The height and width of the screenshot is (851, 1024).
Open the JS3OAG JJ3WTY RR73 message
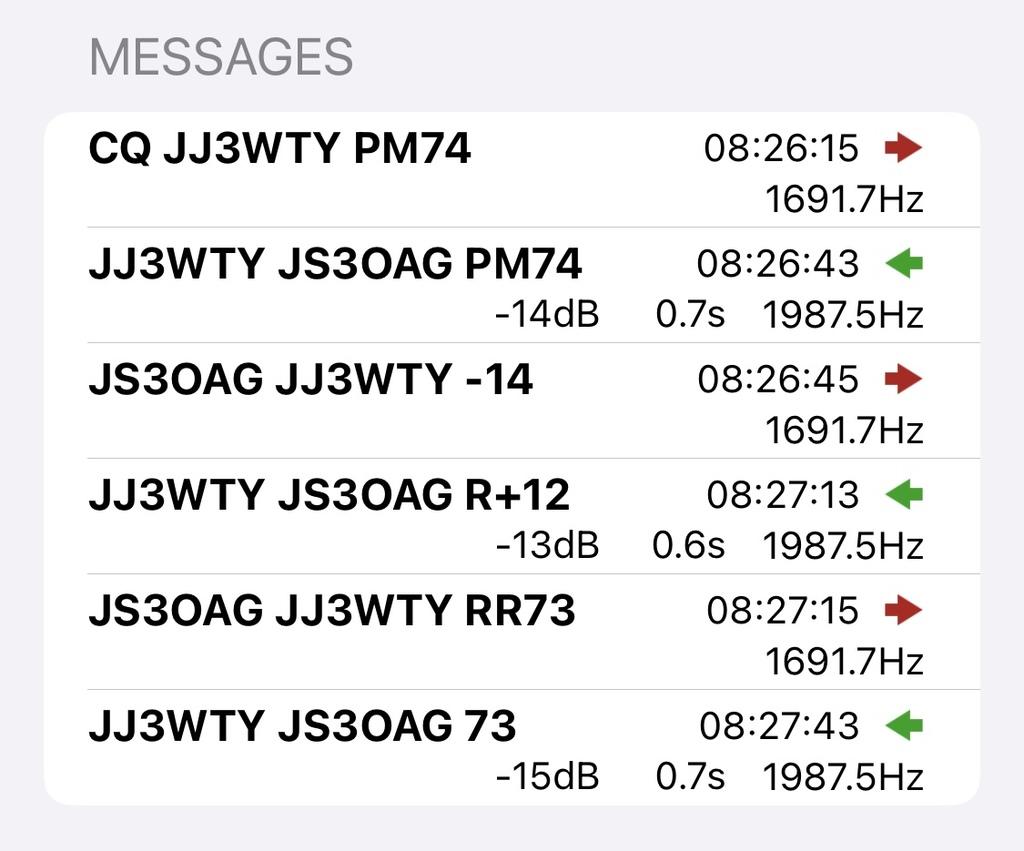pyautogui.click(x=332, y=611)
